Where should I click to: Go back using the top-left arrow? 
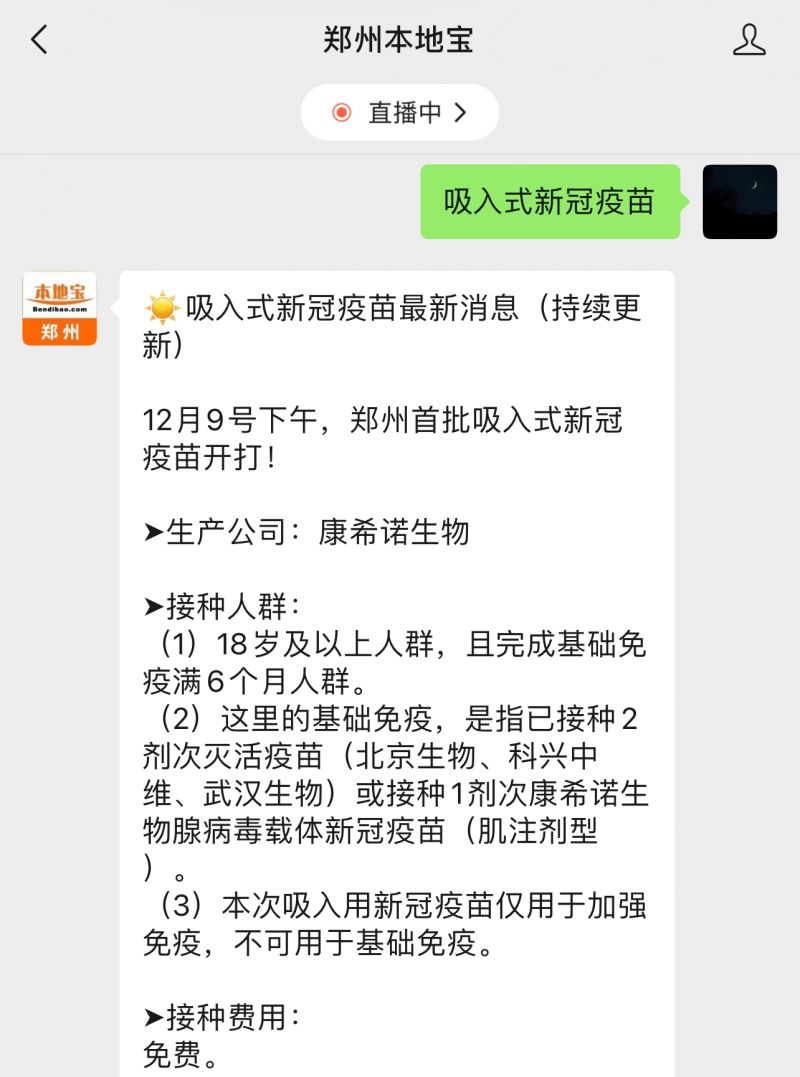tap(40, 40)
